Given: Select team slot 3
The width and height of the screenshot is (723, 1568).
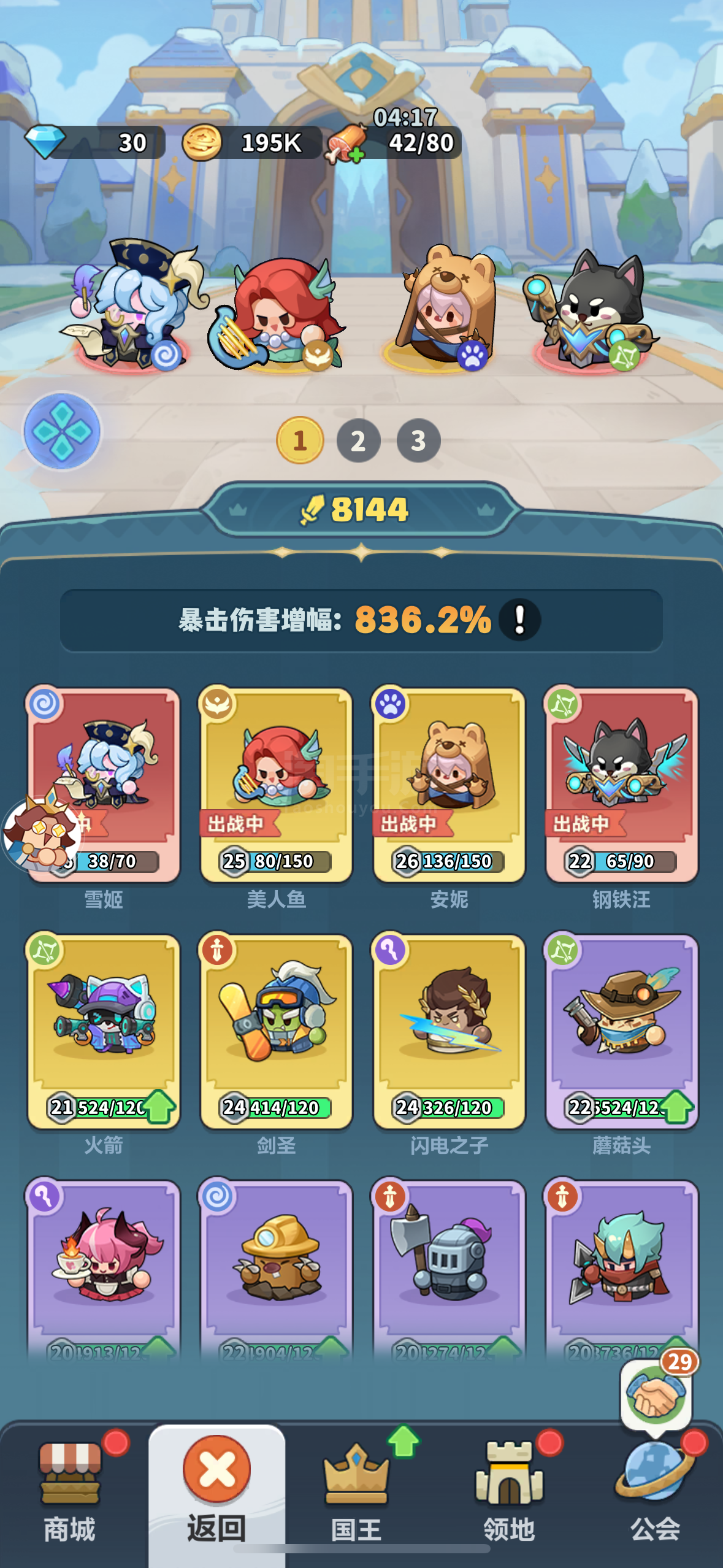Looking at the screenshot, I should (418, 440).
